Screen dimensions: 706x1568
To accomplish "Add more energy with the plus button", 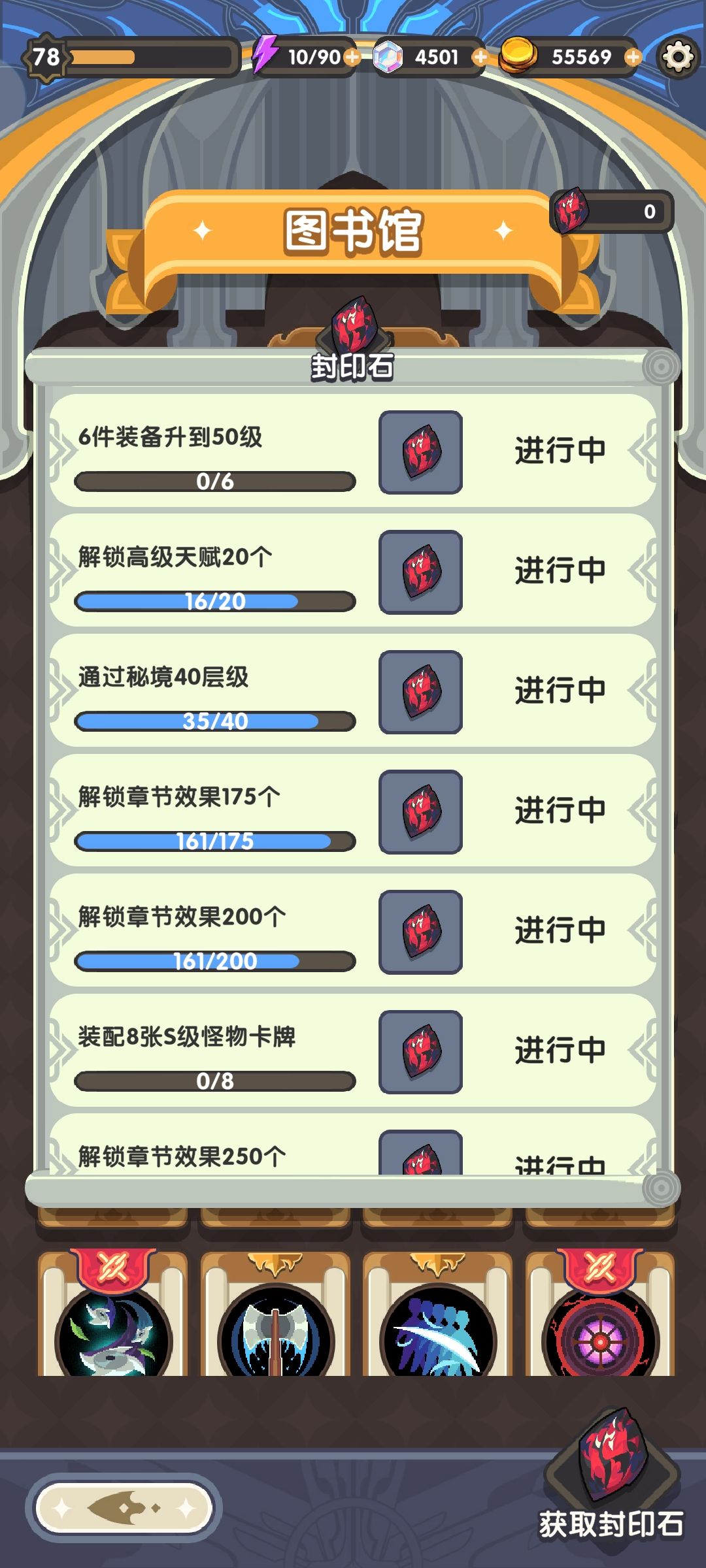I will tap(352, 57).
